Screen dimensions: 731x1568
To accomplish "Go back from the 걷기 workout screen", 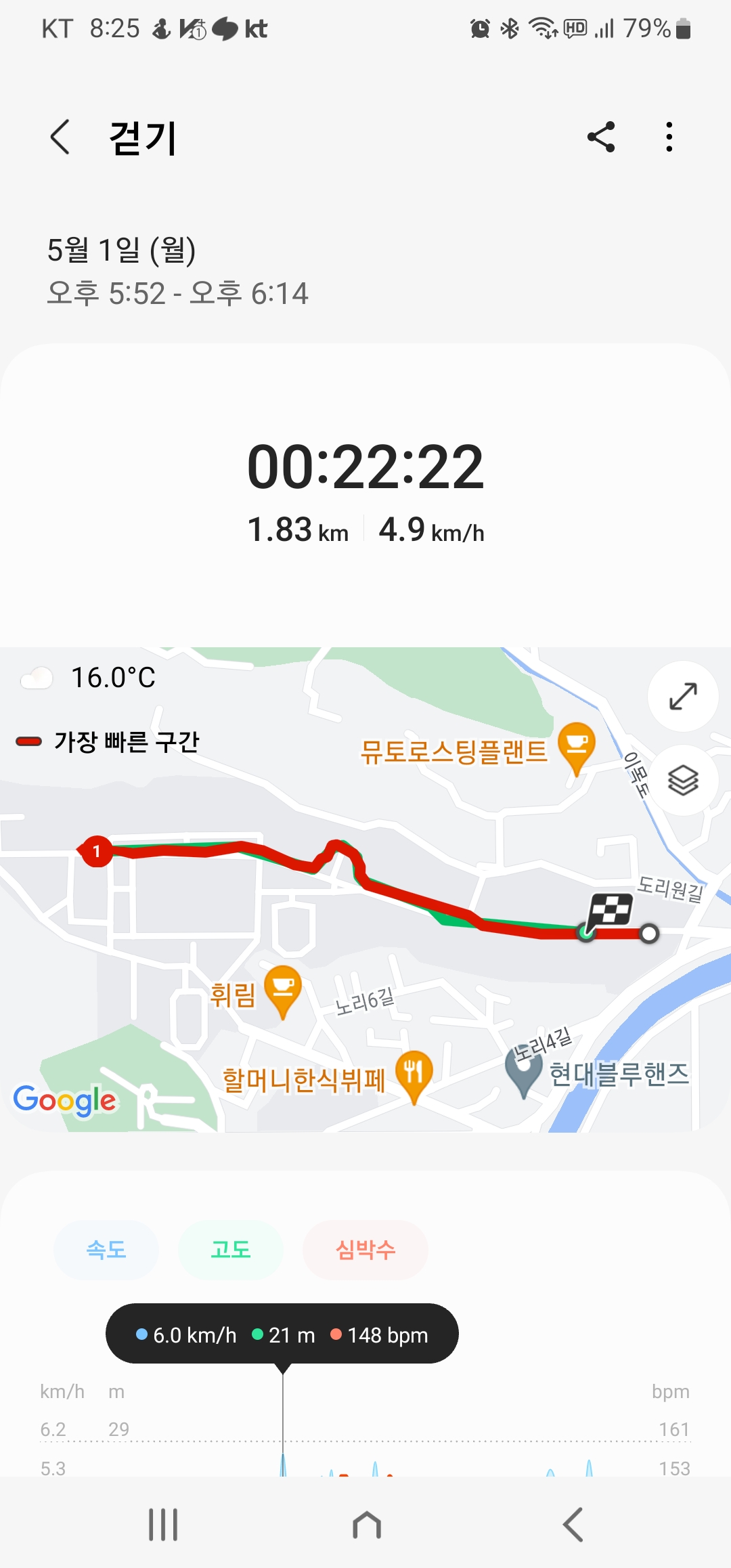I will (x=60, y=137).
